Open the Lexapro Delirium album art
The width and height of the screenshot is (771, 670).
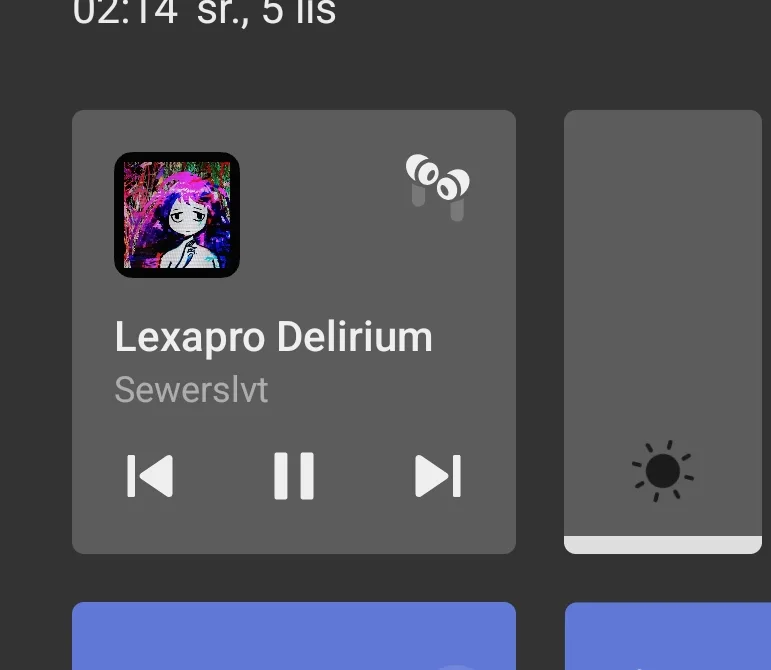[x=177, y=215]
